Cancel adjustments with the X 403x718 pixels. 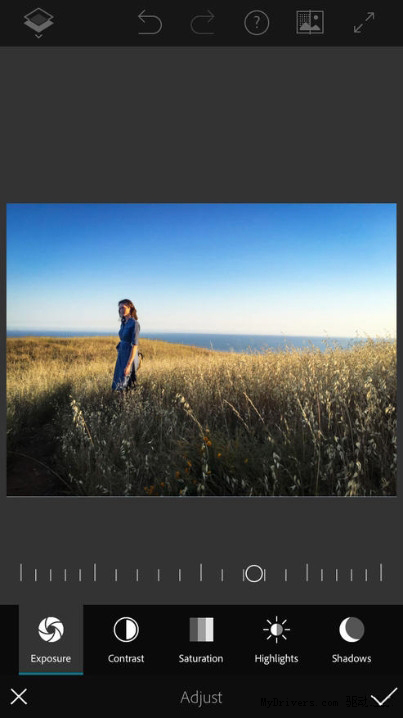coord(19,697)
